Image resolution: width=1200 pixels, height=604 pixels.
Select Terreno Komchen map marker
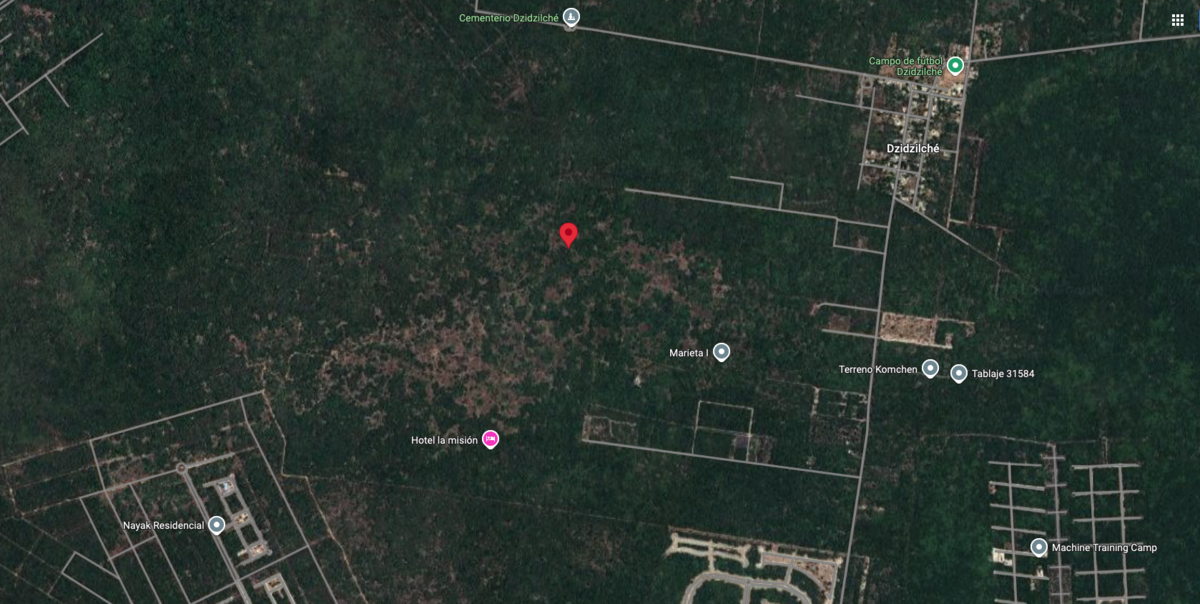[930, 369]
